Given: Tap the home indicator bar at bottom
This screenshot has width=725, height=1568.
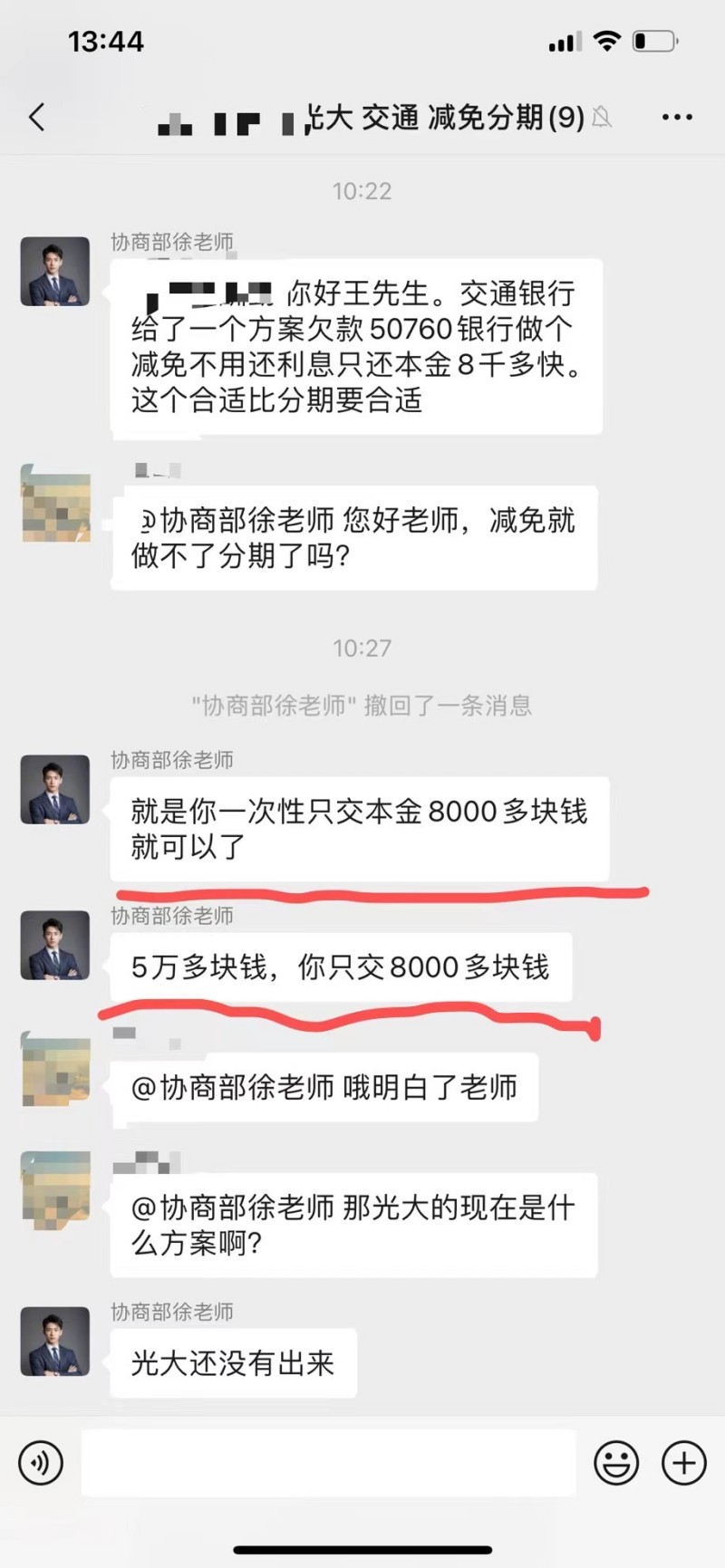Looking at the screenshot, I should [362, 1551].
